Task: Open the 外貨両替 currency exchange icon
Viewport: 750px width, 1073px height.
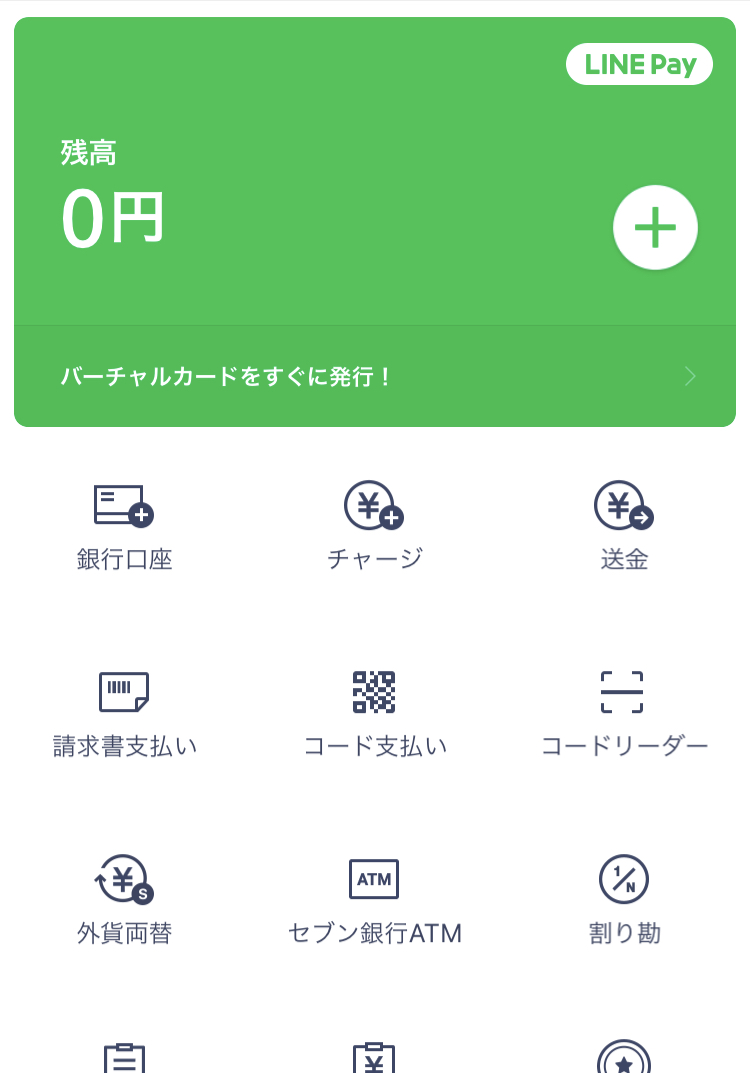Action: (x=124, y=879)
